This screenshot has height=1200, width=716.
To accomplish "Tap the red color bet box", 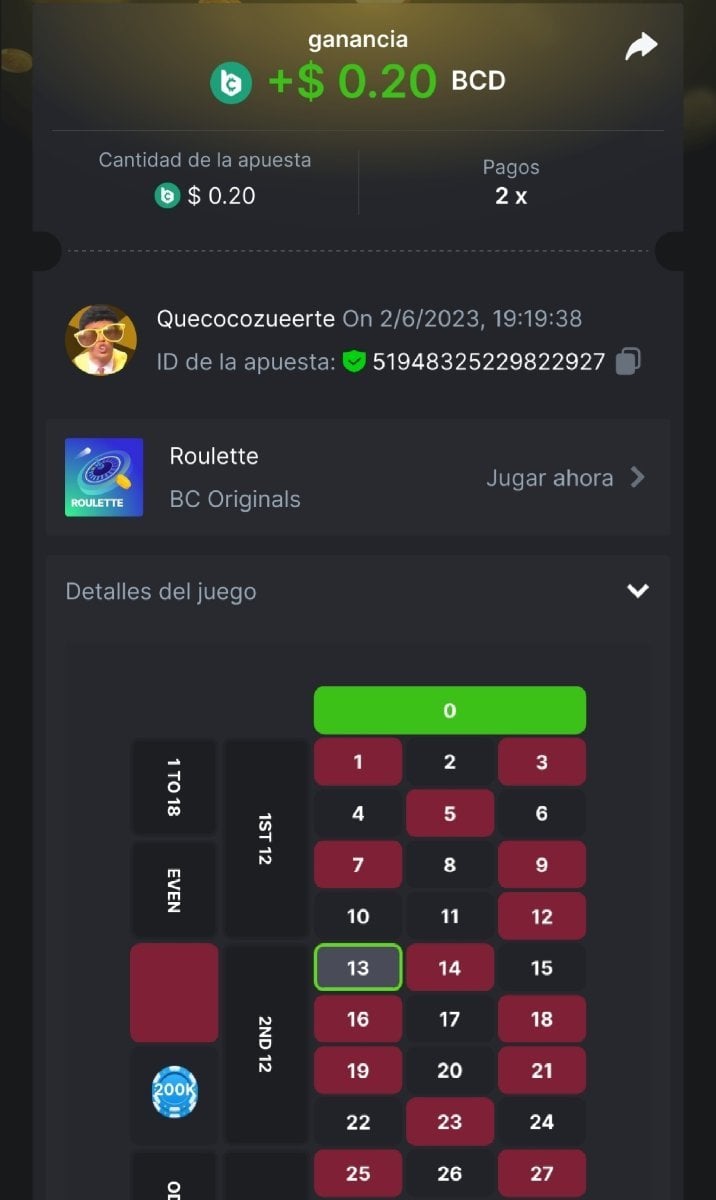I will click(174, 993).
